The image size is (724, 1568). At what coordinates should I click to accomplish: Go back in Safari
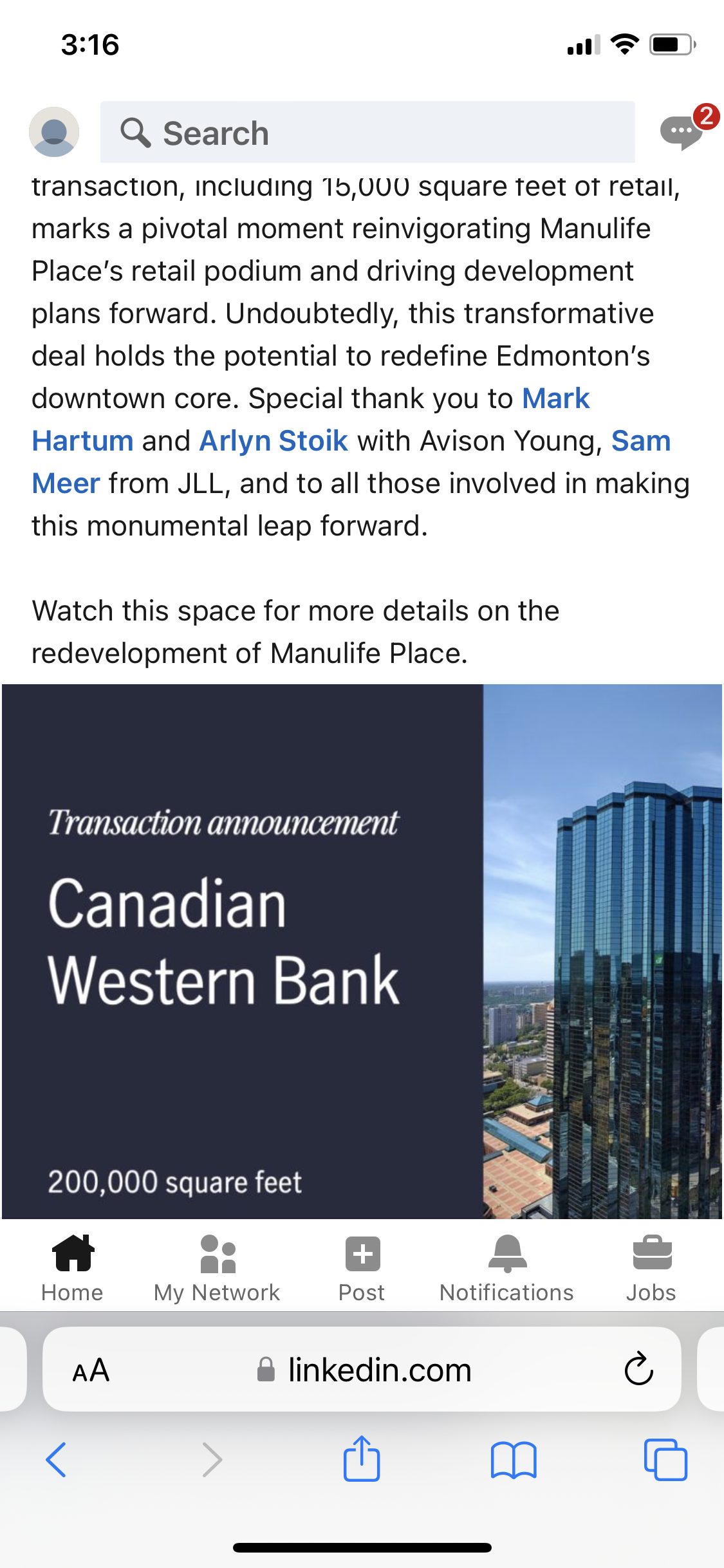pos(57,1460)
